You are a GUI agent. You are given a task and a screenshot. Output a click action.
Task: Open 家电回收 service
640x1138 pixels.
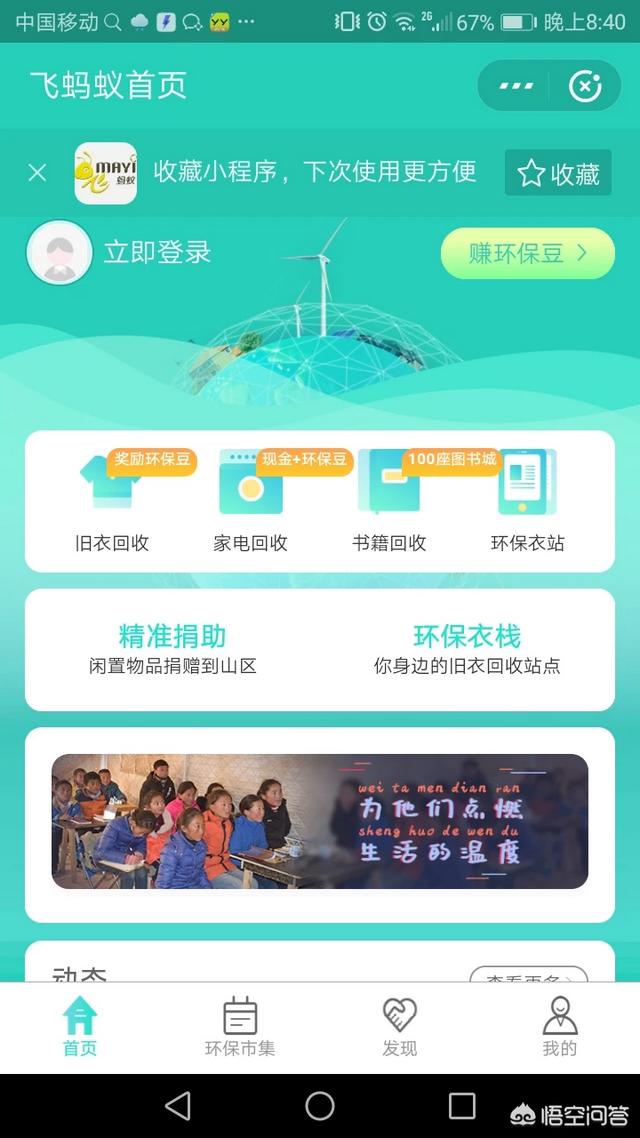point(250,500)
